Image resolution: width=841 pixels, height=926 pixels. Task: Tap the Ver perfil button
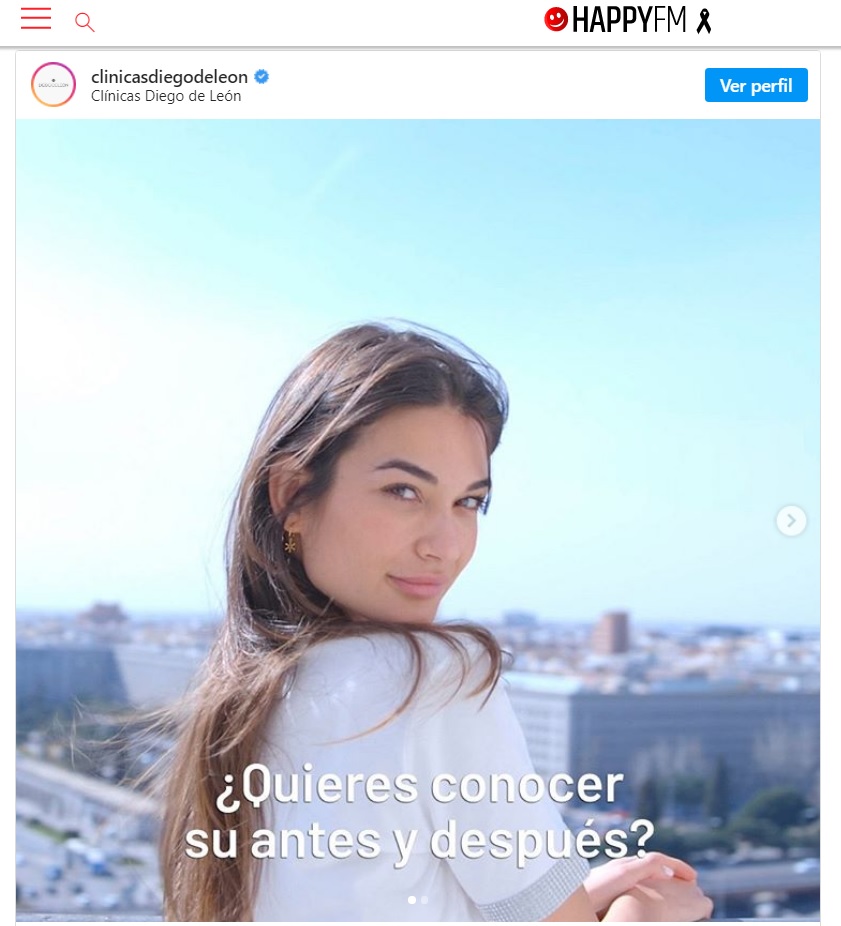[755, 86]
